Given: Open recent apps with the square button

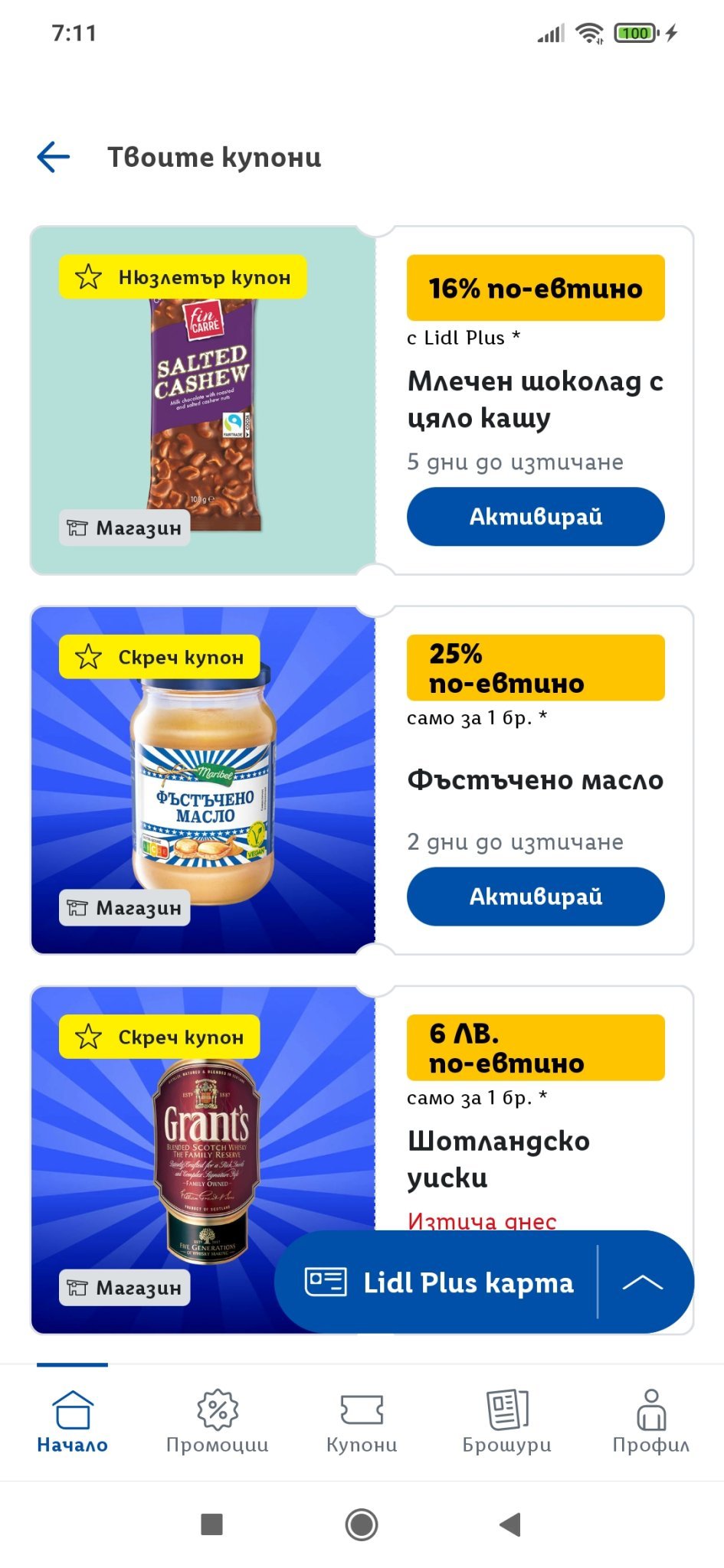Looking at the screenshot, I should (x=211, y=1524).
